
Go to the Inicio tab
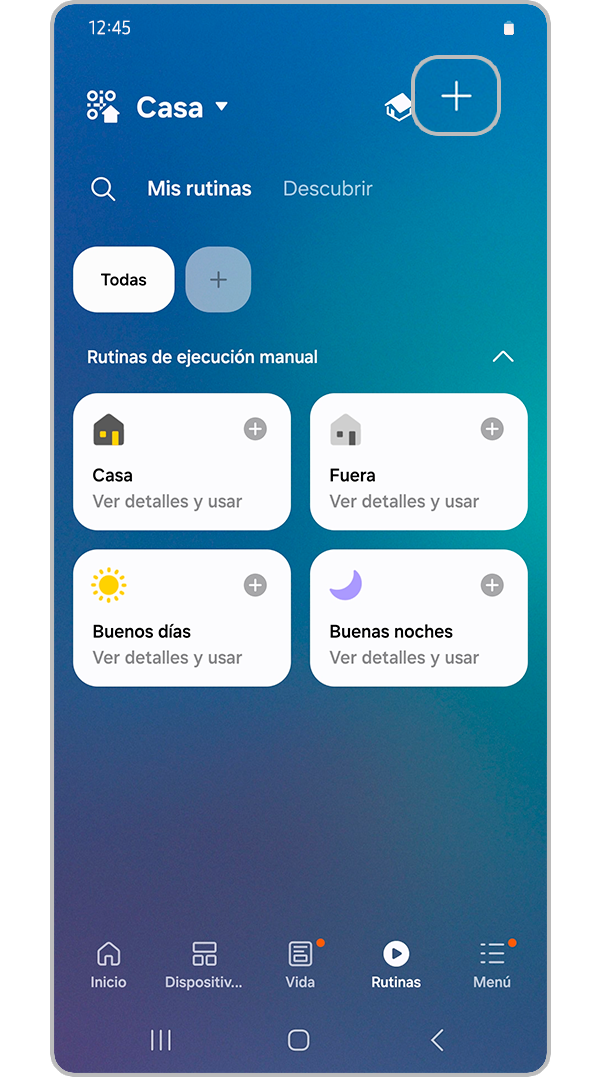point(108,964)
